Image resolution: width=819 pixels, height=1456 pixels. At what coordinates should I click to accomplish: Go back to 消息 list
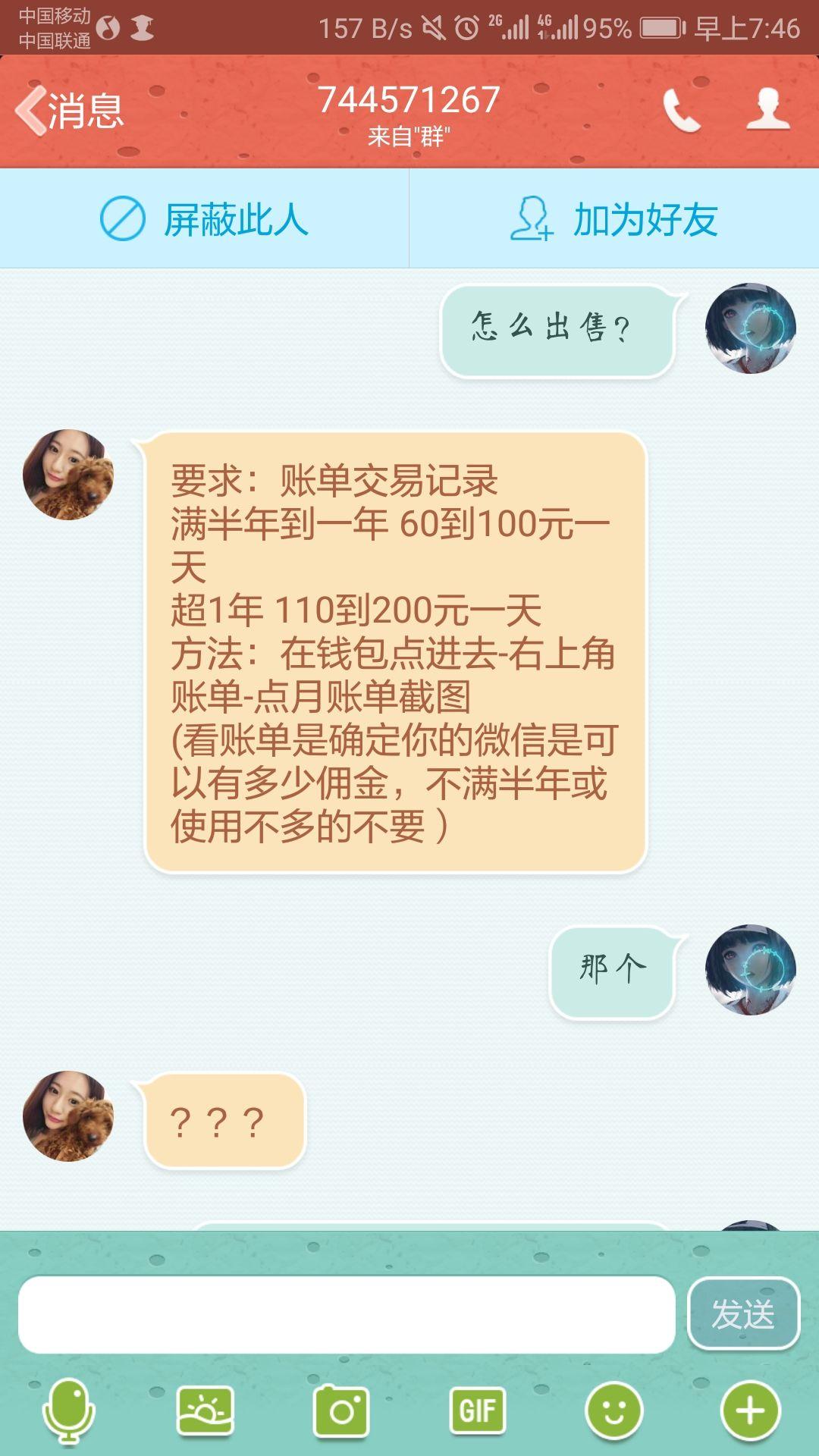click(x=70, y=111)
